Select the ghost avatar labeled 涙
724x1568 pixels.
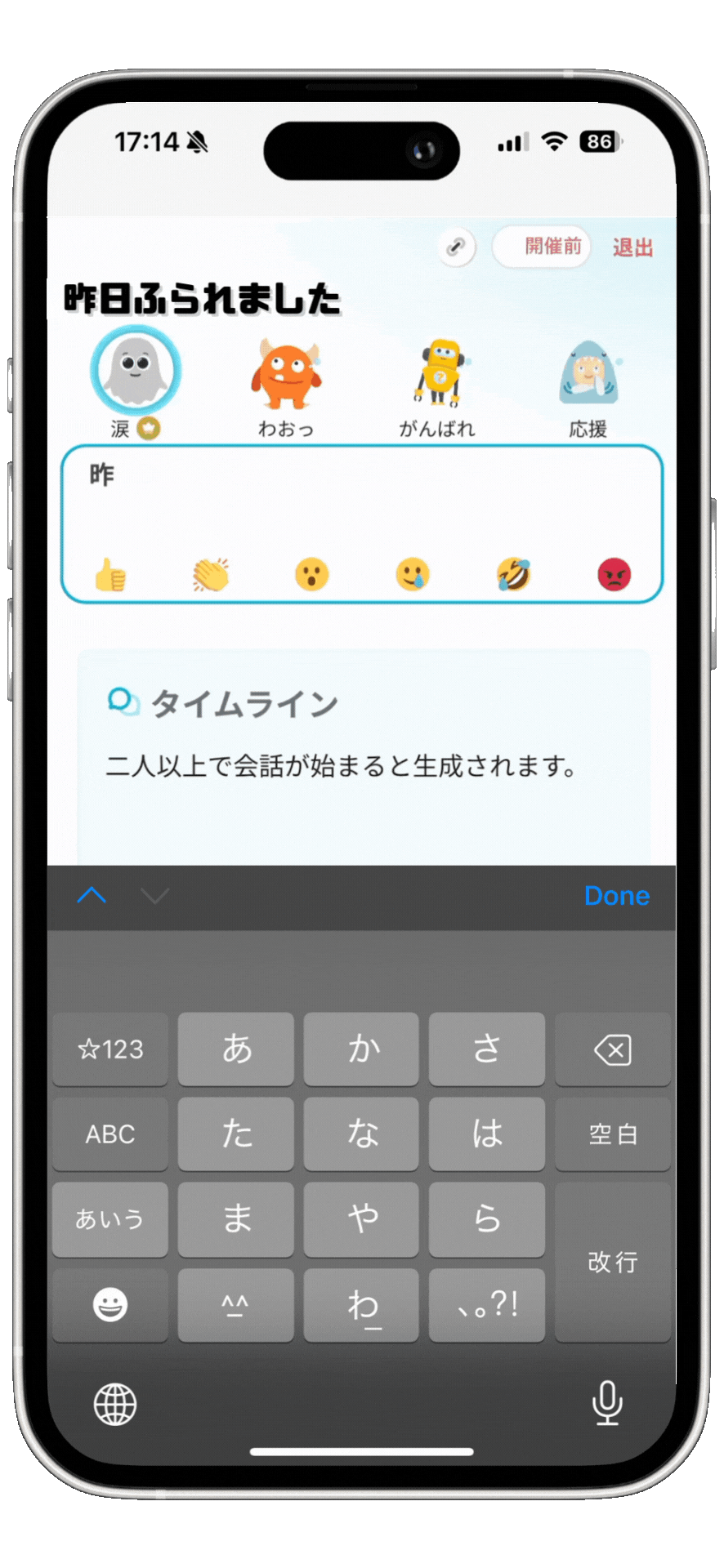click(136, 371)
